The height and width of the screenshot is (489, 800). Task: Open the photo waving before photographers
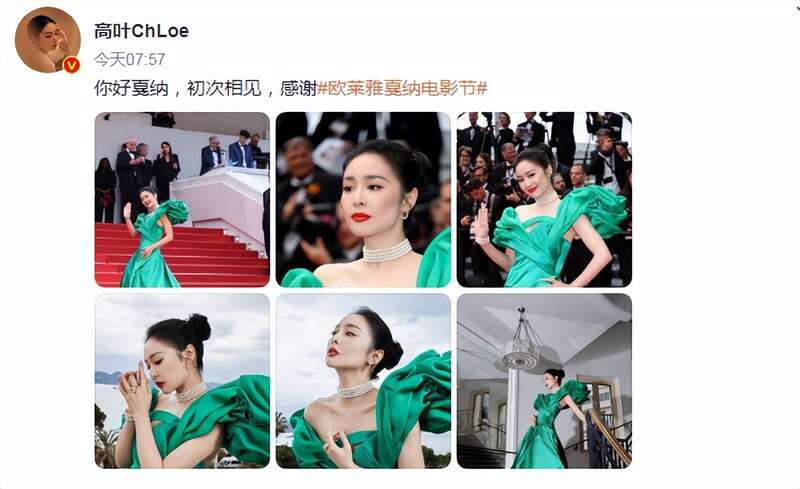click(544, 199)
